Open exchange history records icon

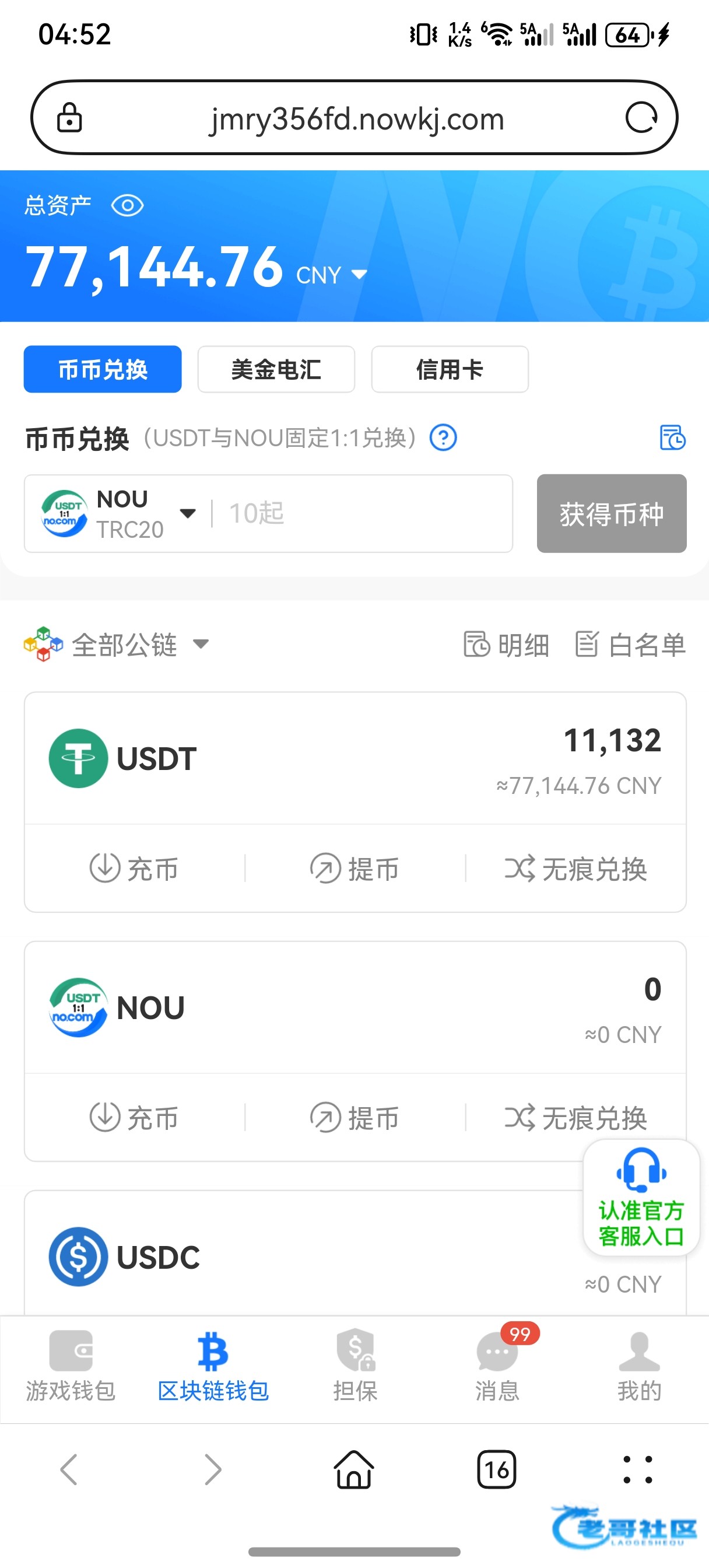pyautogui.click(x=672, y=437)
